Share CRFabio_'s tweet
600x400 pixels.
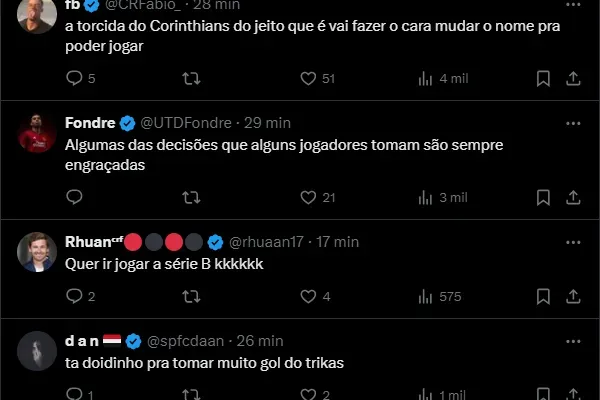click(x=573, y=78)
